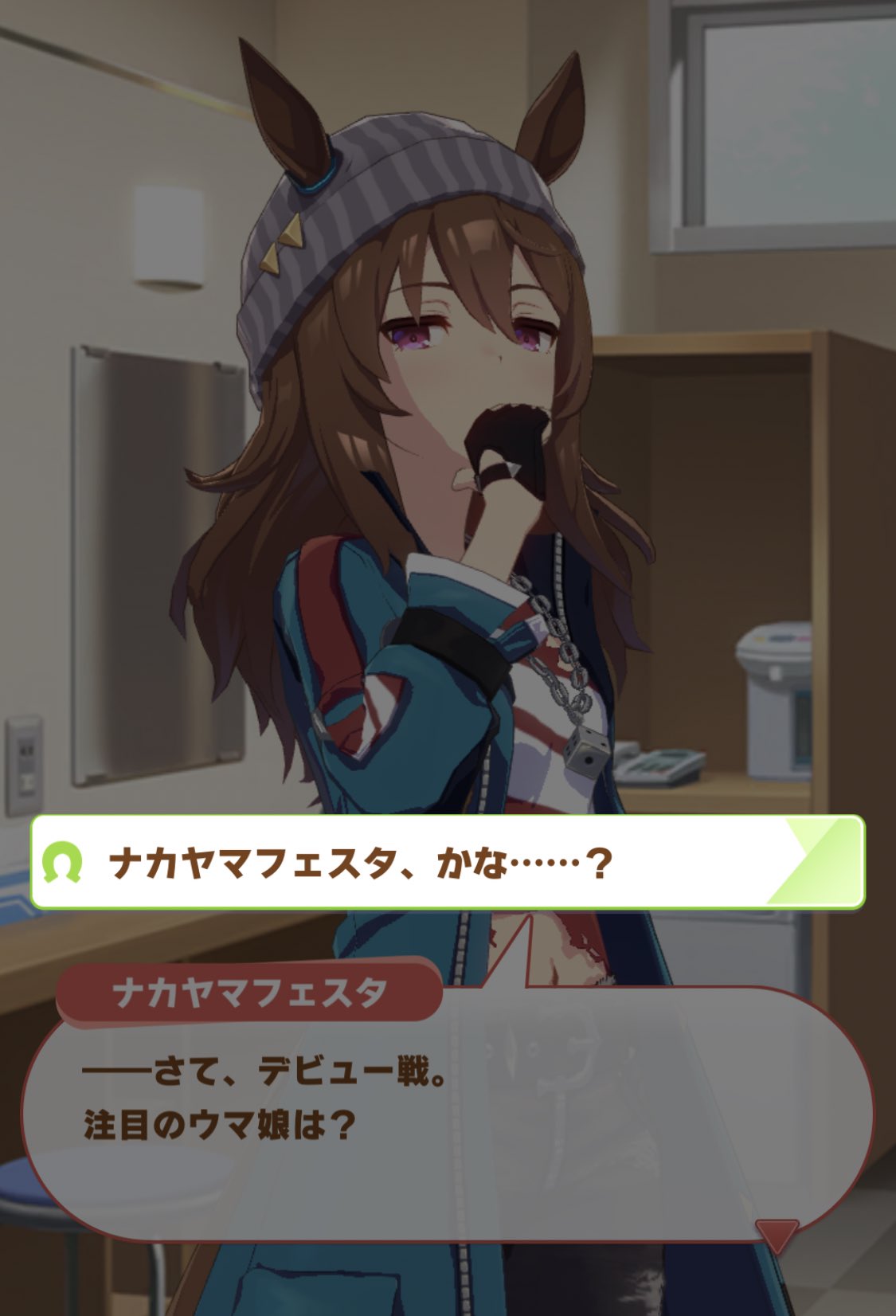Select the answer ナカヤマフェスタ、かな……？
The height and width of the screenshot is (1316, 896).
pos(446,862)
